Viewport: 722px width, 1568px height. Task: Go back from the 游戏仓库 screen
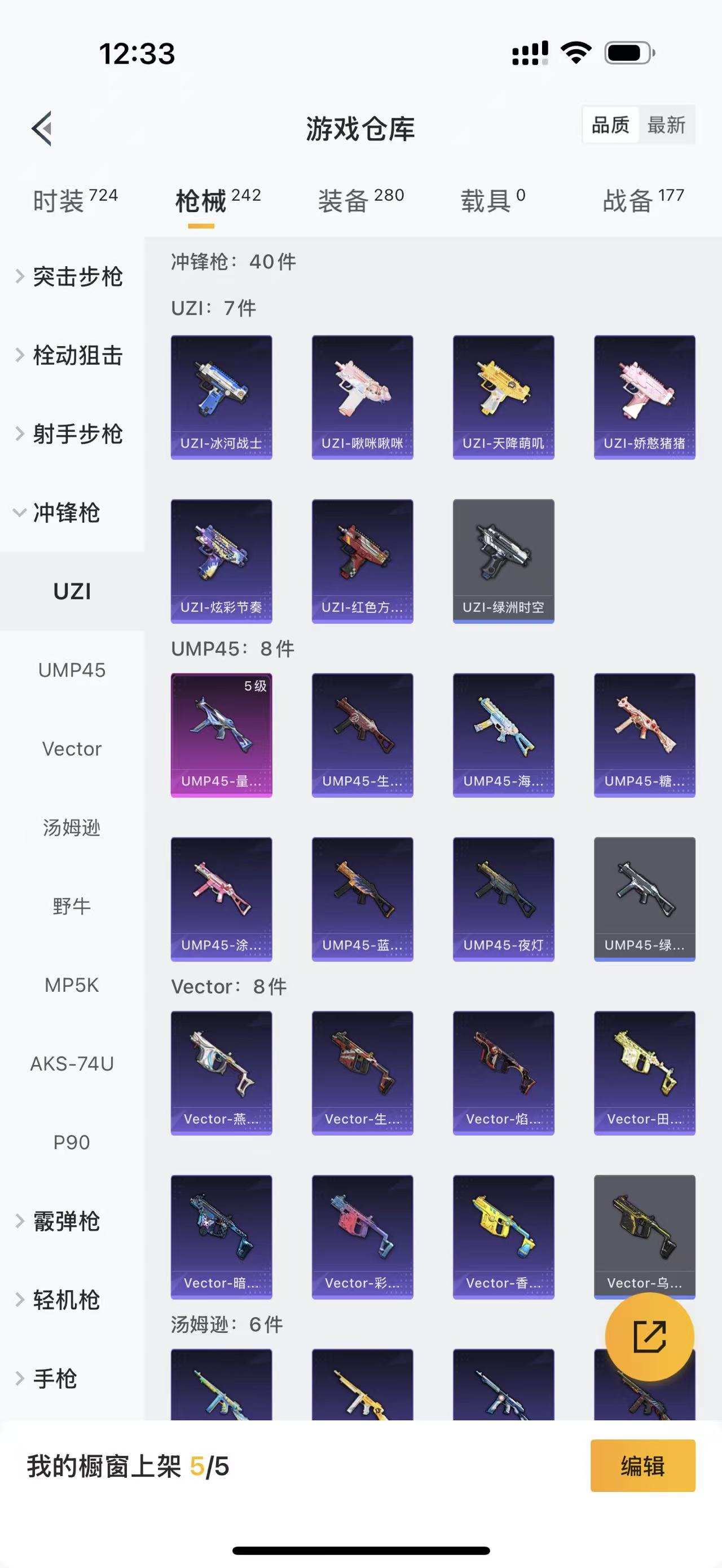41,129
